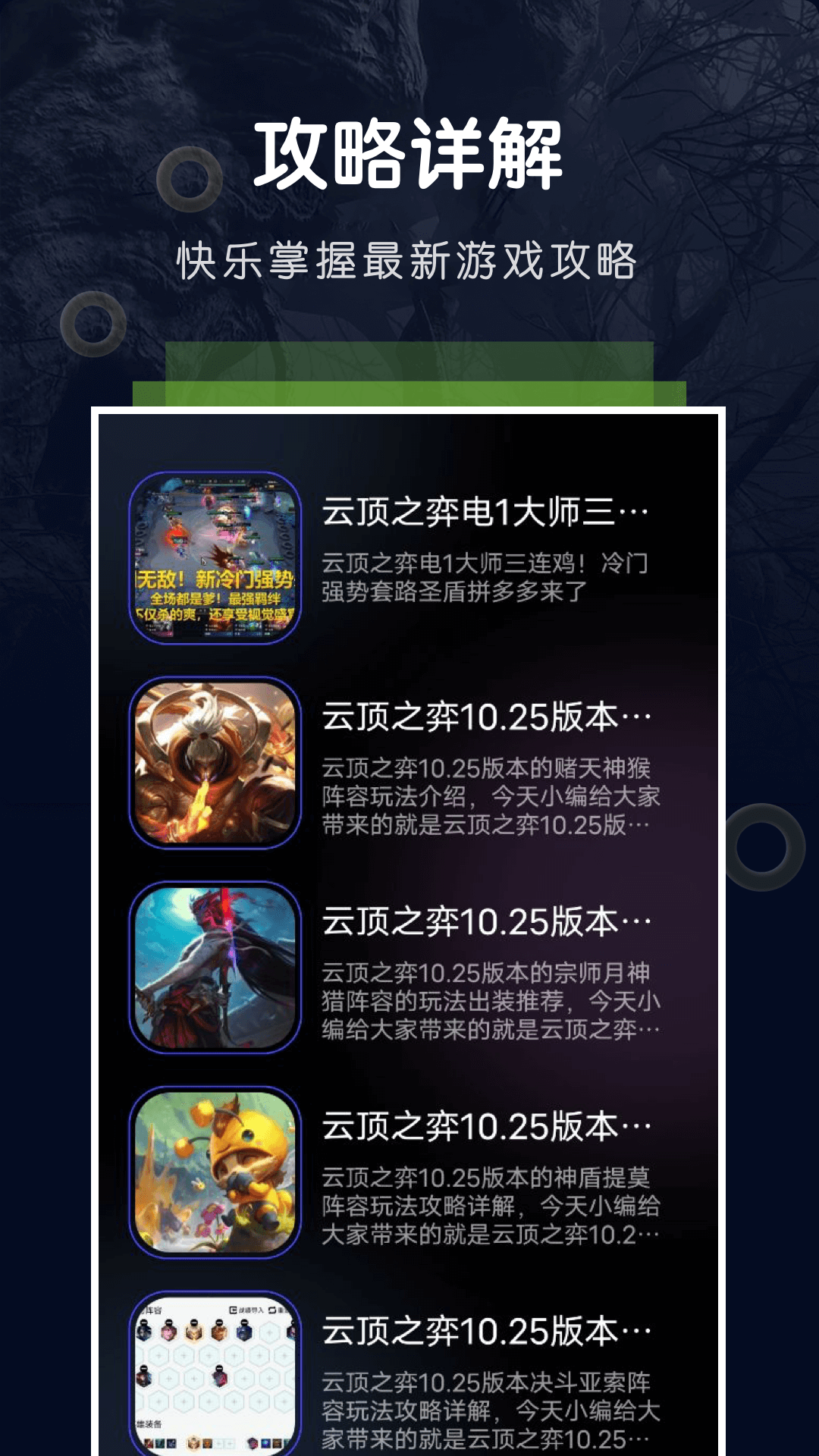Screen dimensions: 819x1456
Task: Tap the minus badge on the dark blue champion avatar
Action: (x=244, y=1322)
